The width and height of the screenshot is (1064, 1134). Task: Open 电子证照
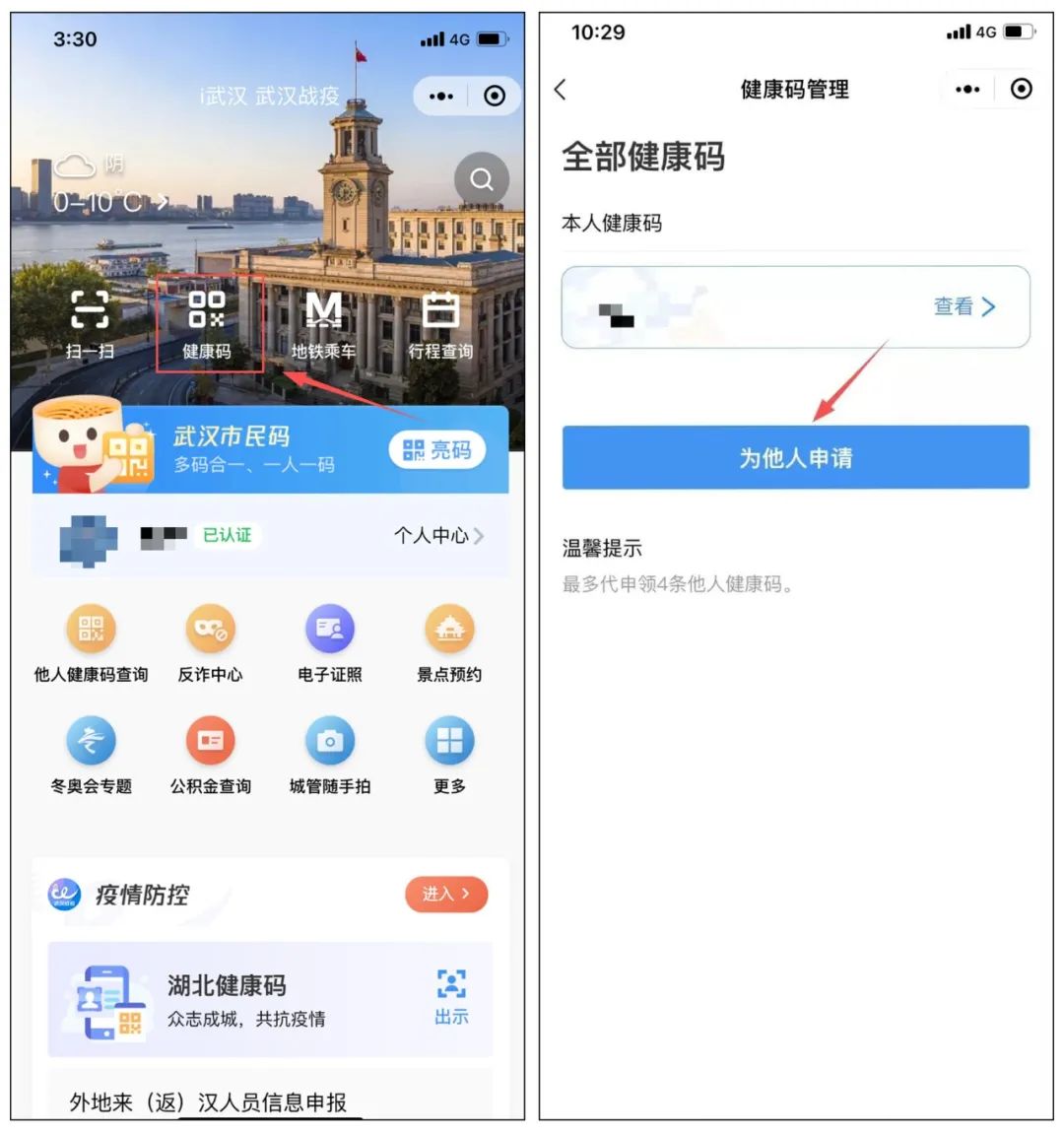point(330,643)
